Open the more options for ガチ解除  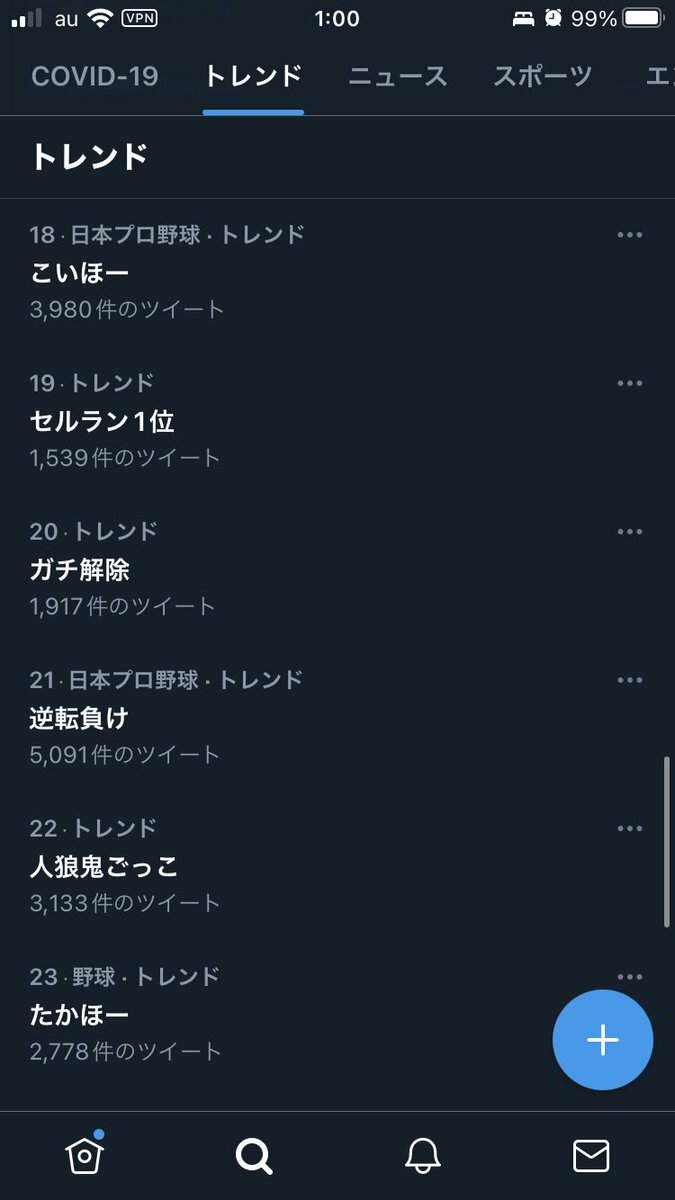(629, 532)
